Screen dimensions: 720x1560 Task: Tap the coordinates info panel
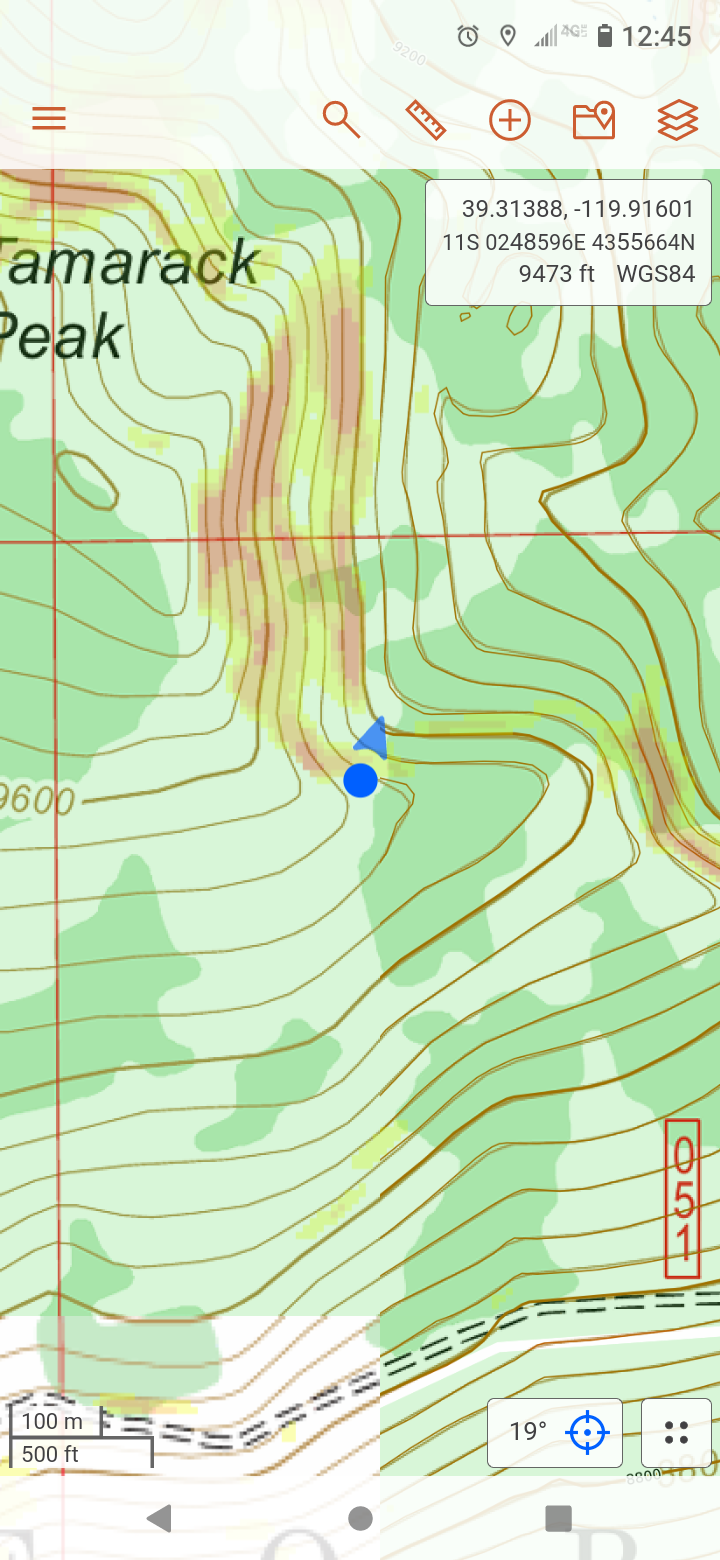[568, 242]
